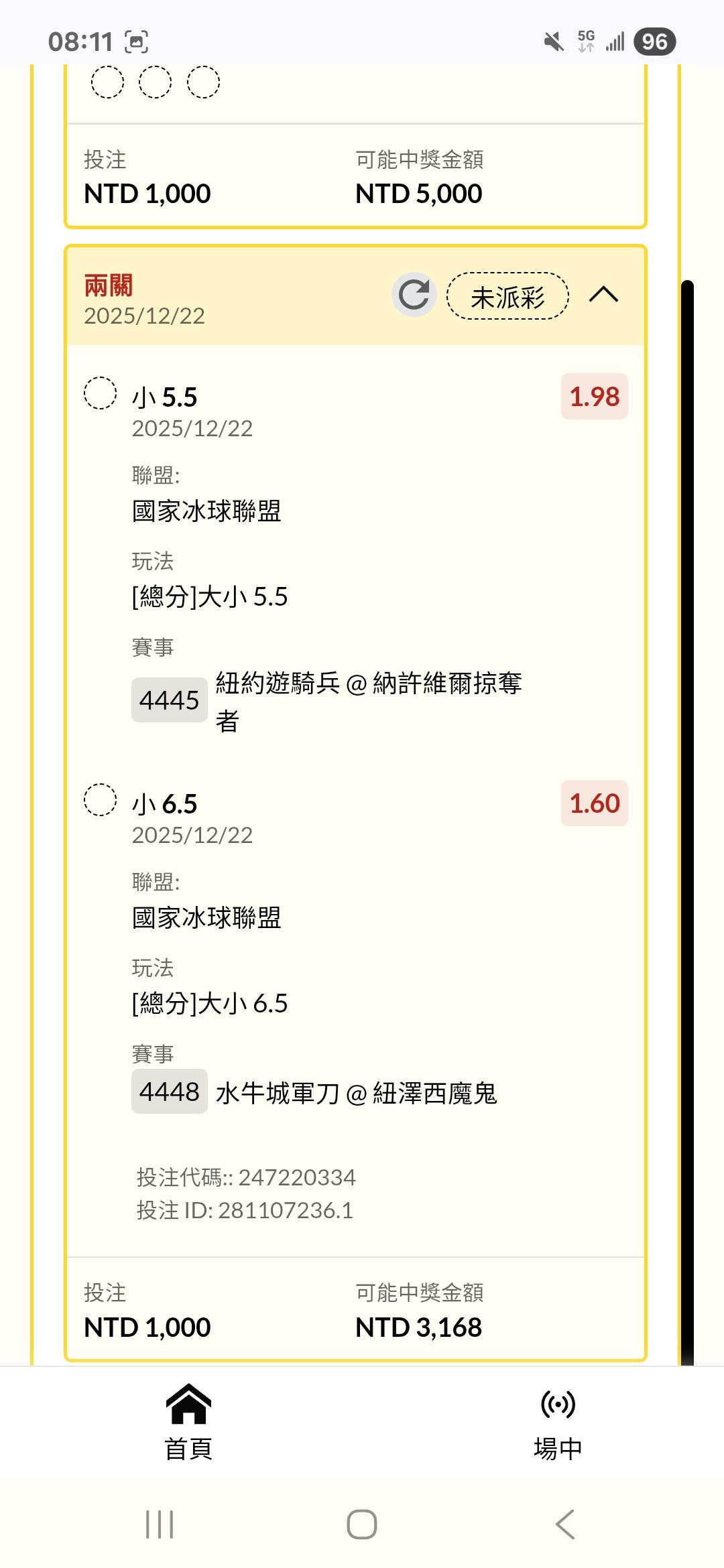Viewport: 724px width, 1568px height.
Task: Switch to the 場中 live tab
Action: tap(558, 1422)
